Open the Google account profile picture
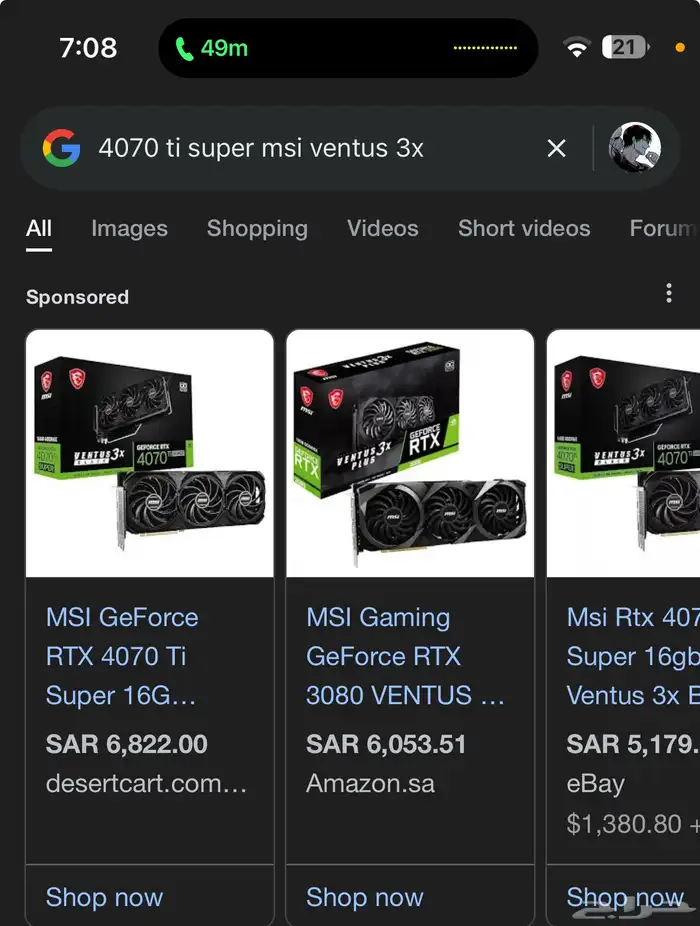Screen dimensions: 700x926 pyautogui.click(x=635, y=149)
